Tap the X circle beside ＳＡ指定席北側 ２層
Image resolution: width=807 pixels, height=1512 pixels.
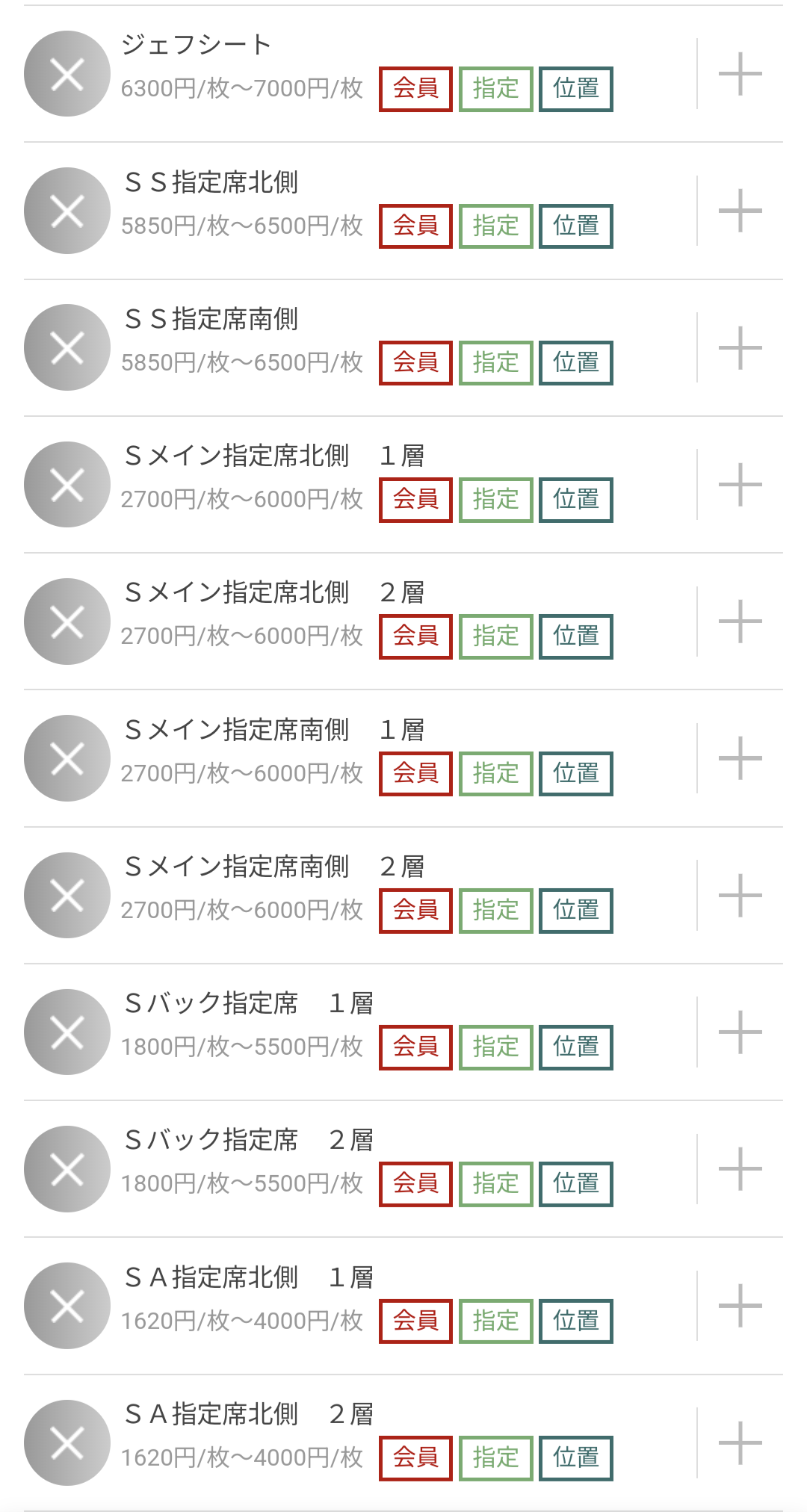coord(67,1443)
